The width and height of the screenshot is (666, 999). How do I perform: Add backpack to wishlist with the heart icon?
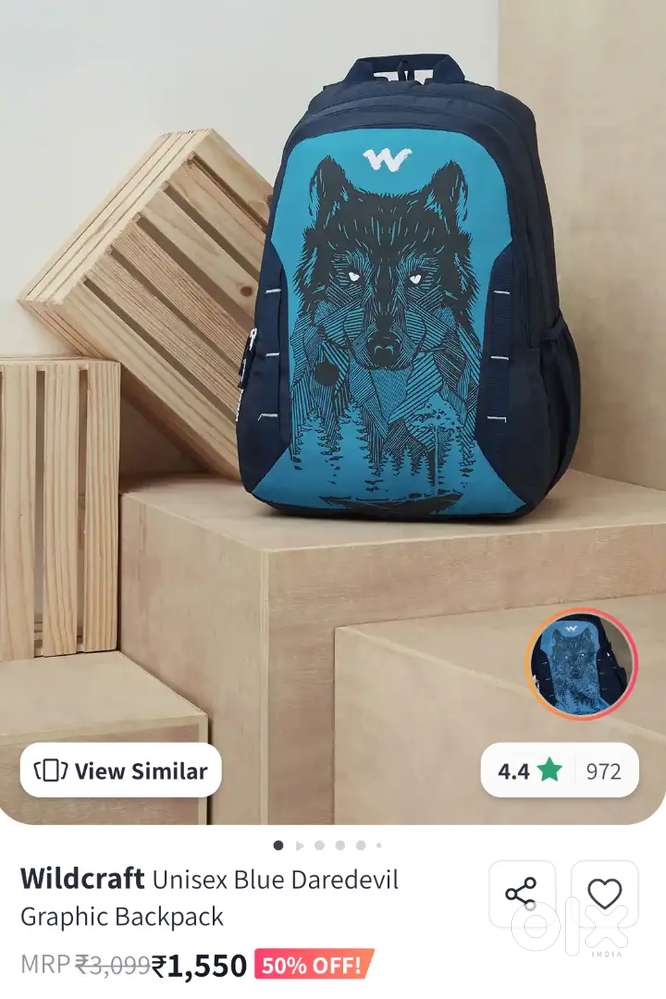click(604, 893)
